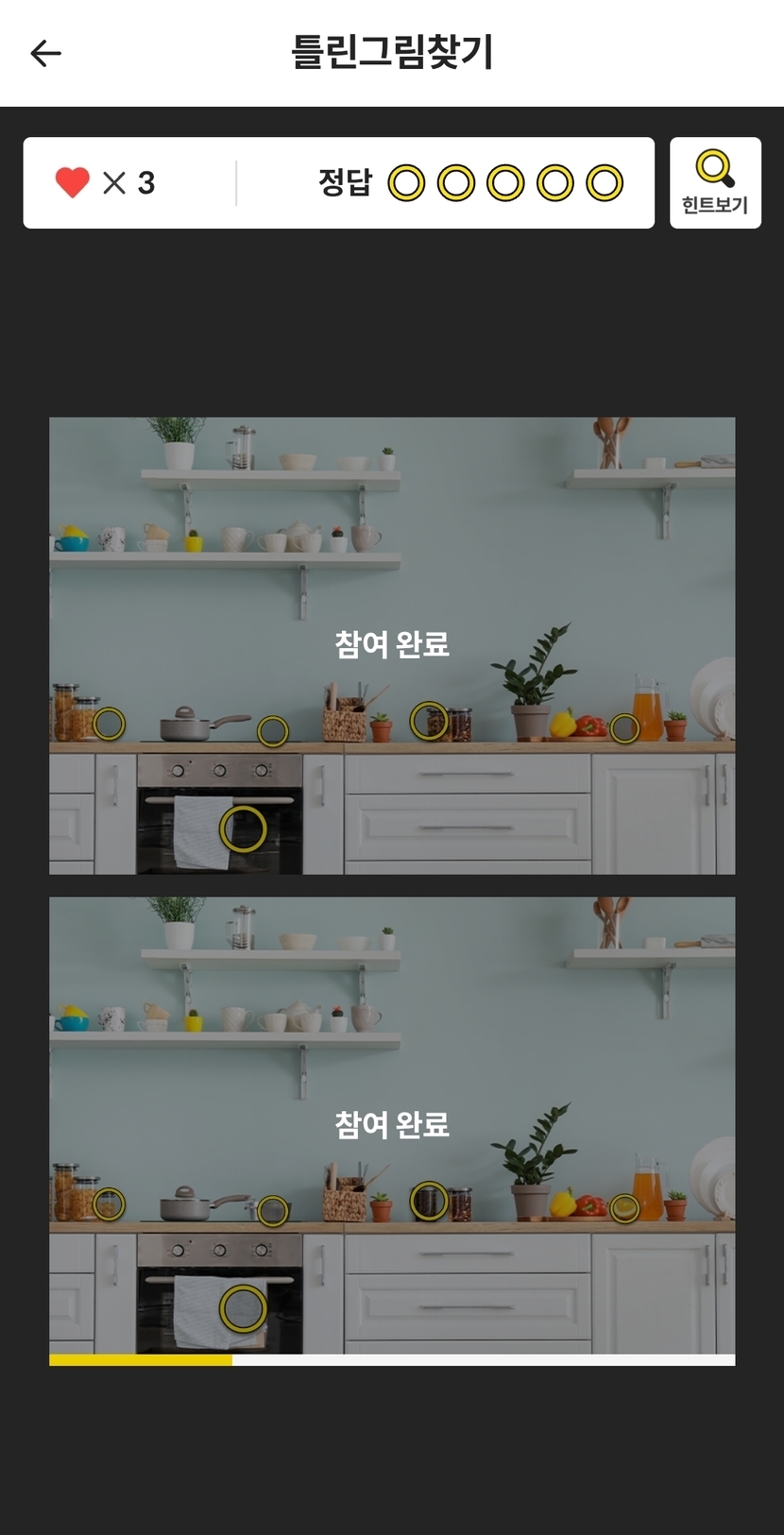Open the 힌트보기 hint button

click(715, 182)
